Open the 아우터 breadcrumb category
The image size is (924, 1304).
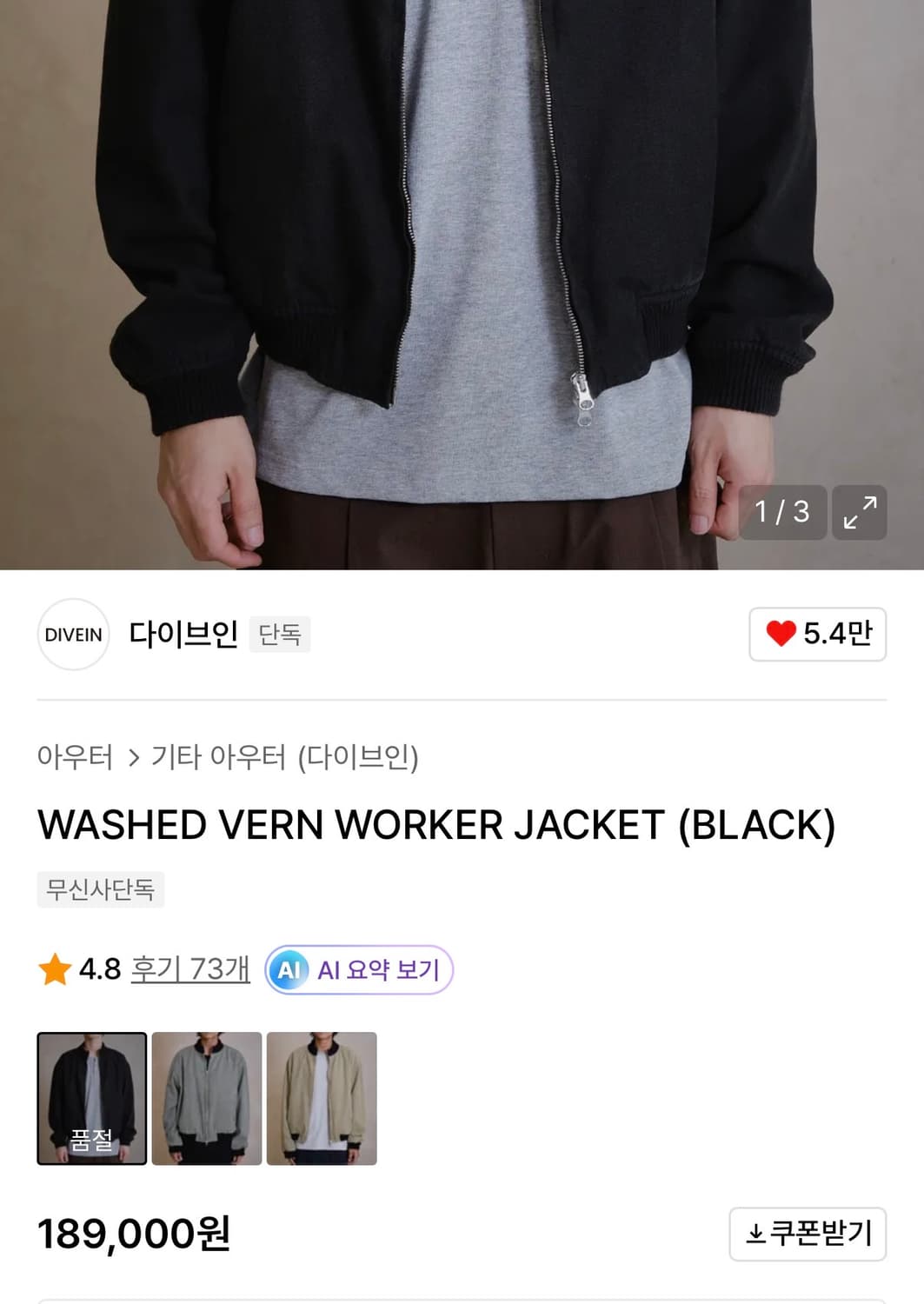[x=75, y=758]
